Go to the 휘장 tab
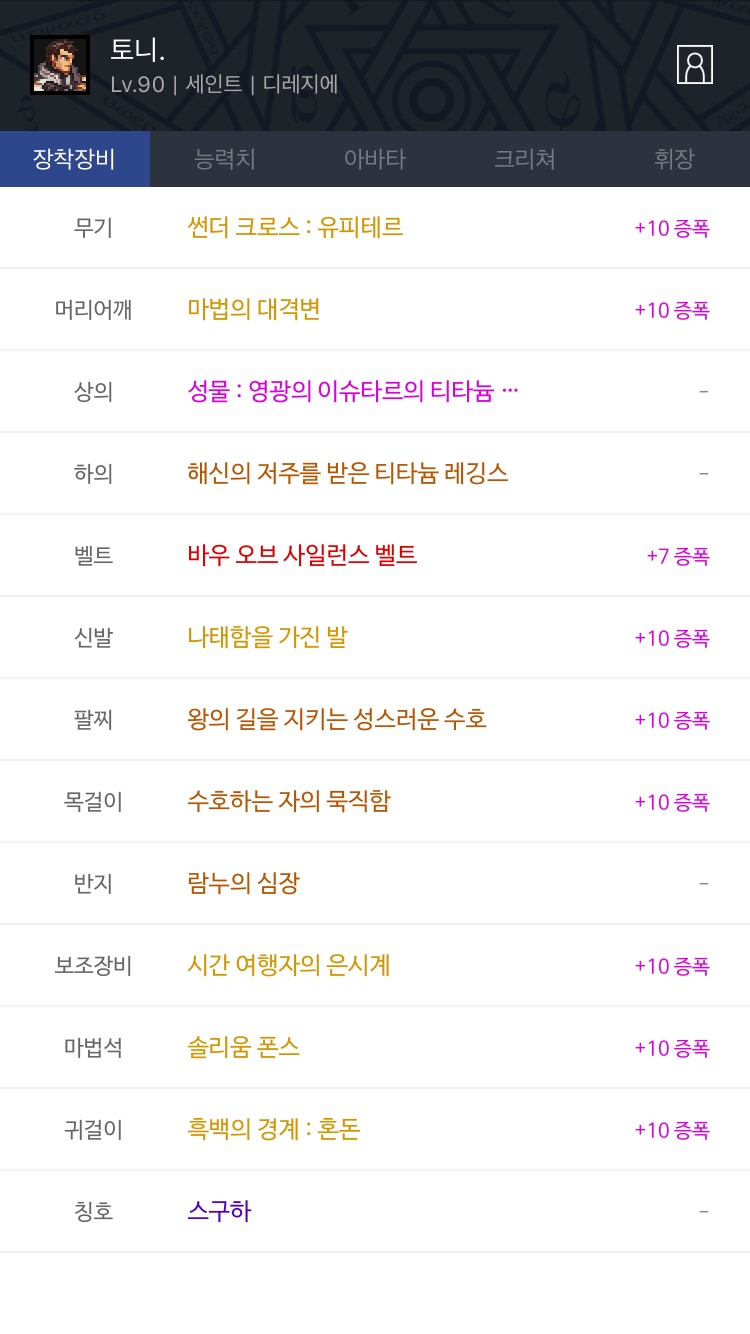Viewport: 750px width, 1334px height. click(674, 159)
